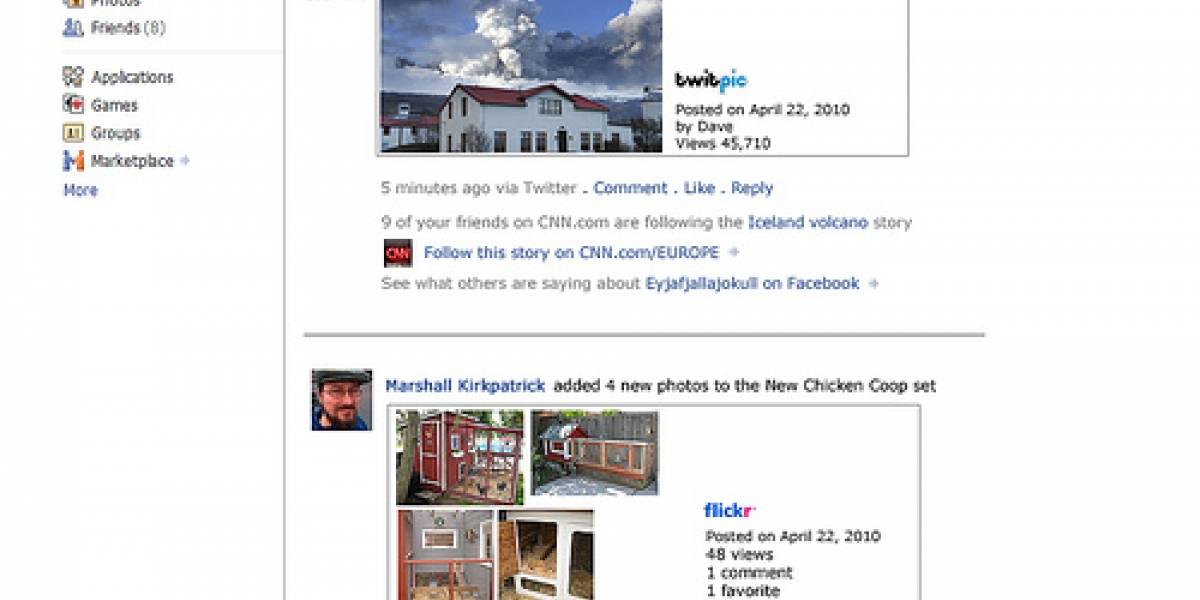The height and width of the screenshot is (600, 1200).
Task: Expand the More sidebar link
Action: [x=80, y=190]
